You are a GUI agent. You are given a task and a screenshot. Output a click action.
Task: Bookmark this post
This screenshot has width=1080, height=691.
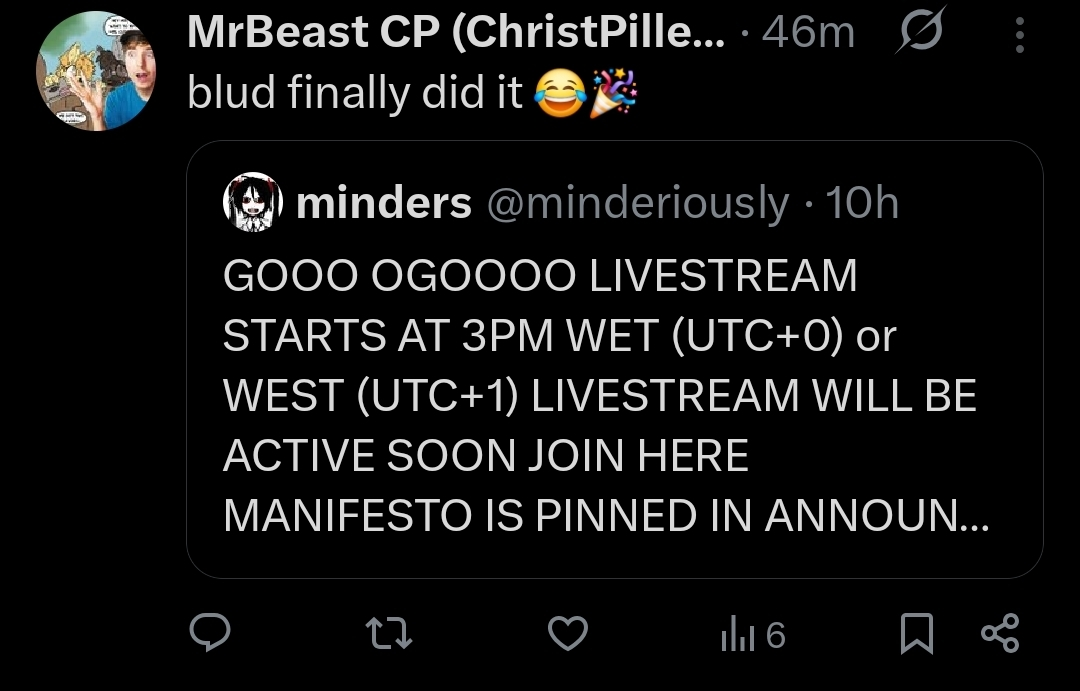[915, 634]
